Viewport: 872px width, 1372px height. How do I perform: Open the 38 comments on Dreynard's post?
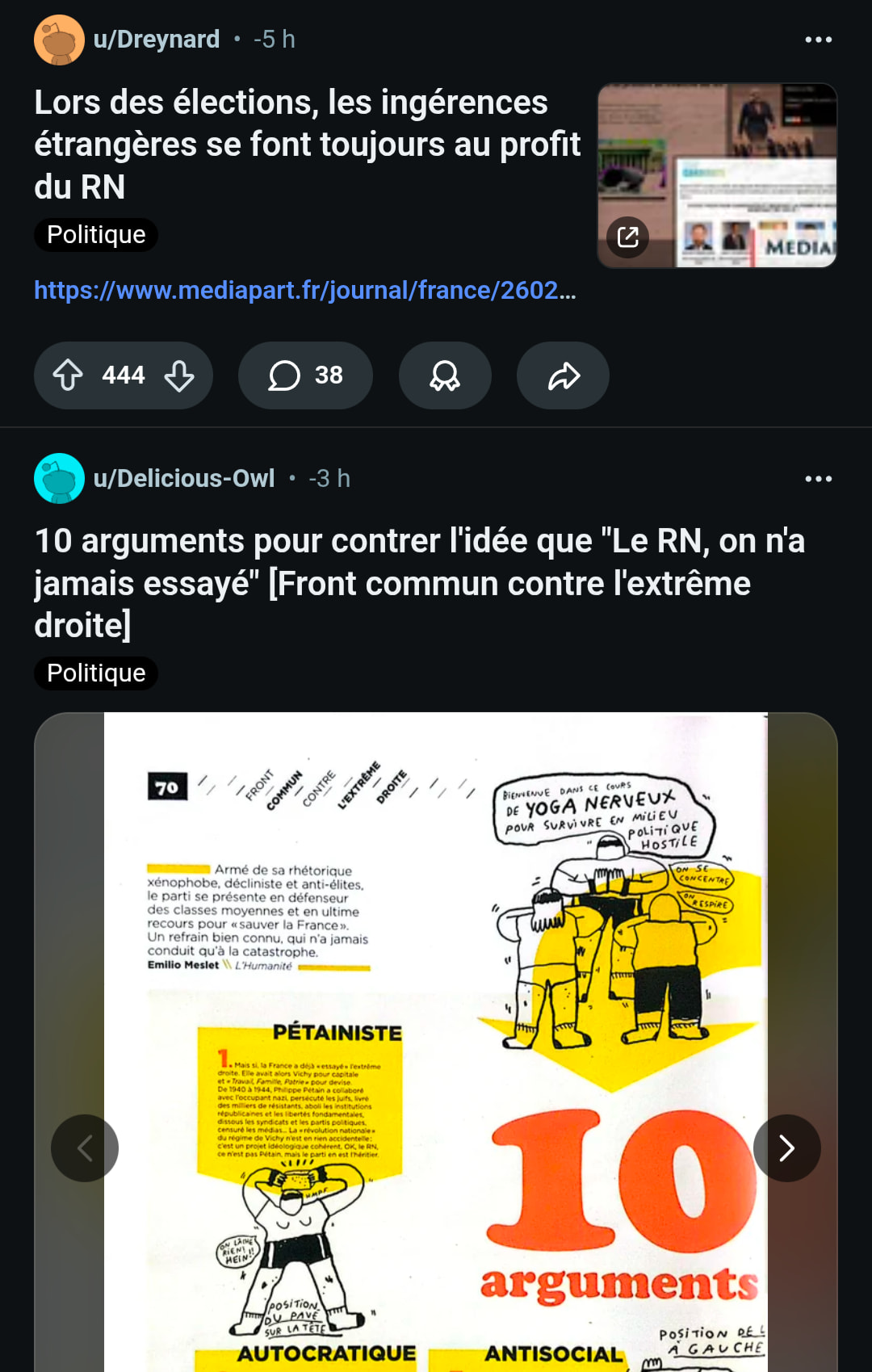coord(305,376)
